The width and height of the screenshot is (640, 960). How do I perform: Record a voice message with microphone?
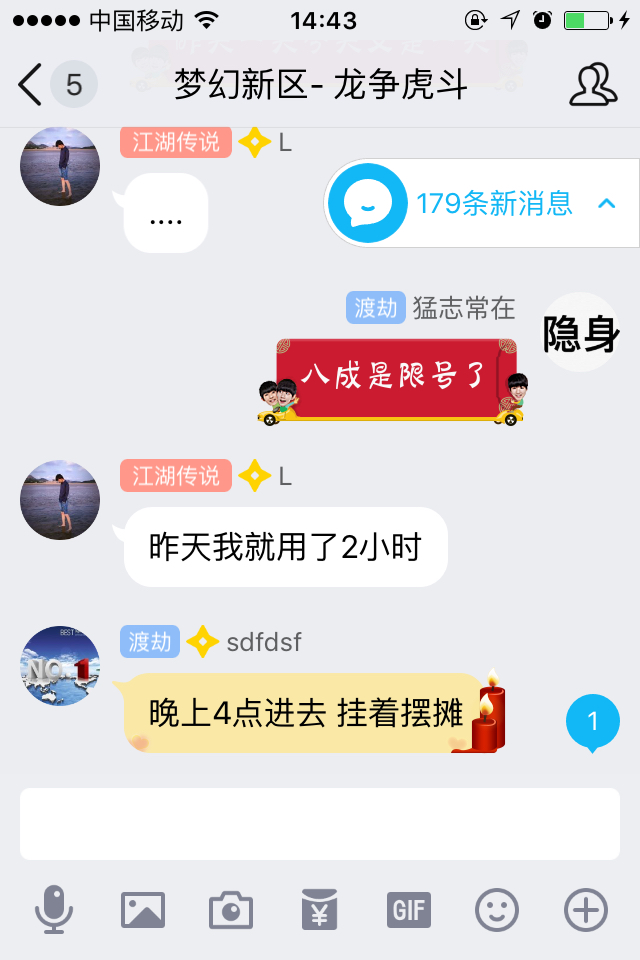pos(54,910)
